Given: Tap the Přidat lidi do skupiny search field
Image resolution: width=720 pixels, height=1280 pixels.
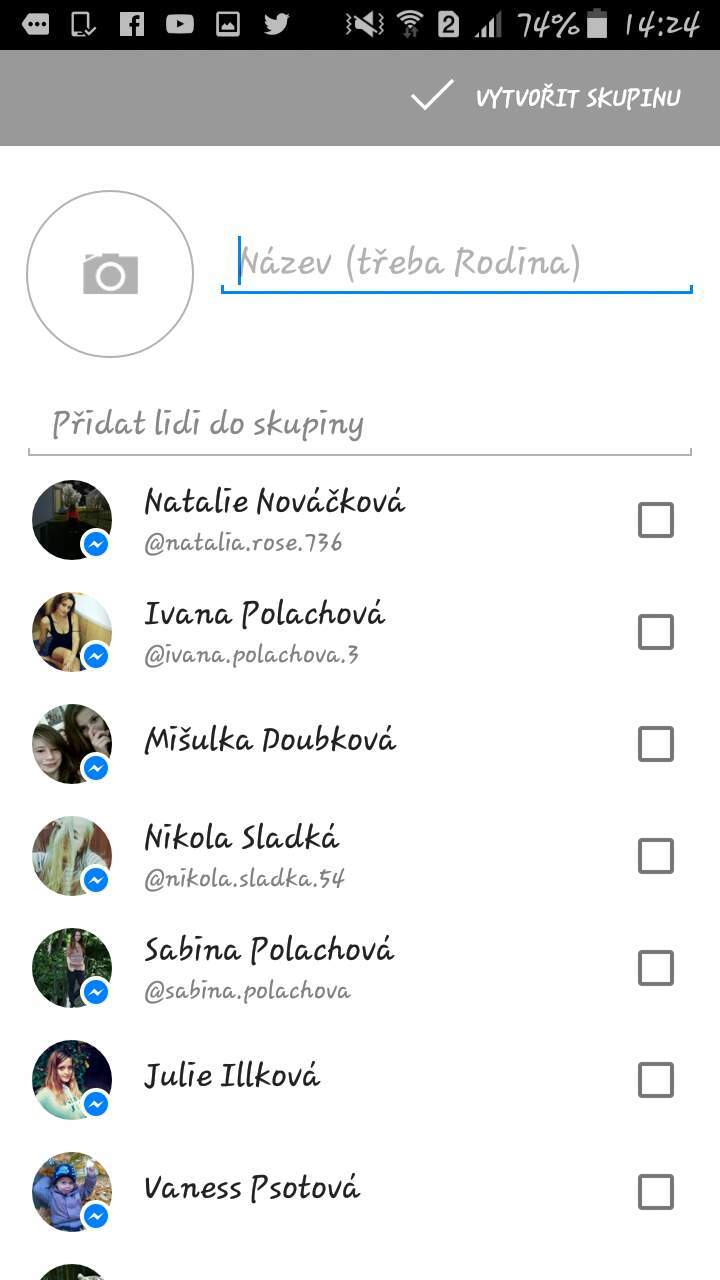Looking at the screenshot, I should (360, 424).
